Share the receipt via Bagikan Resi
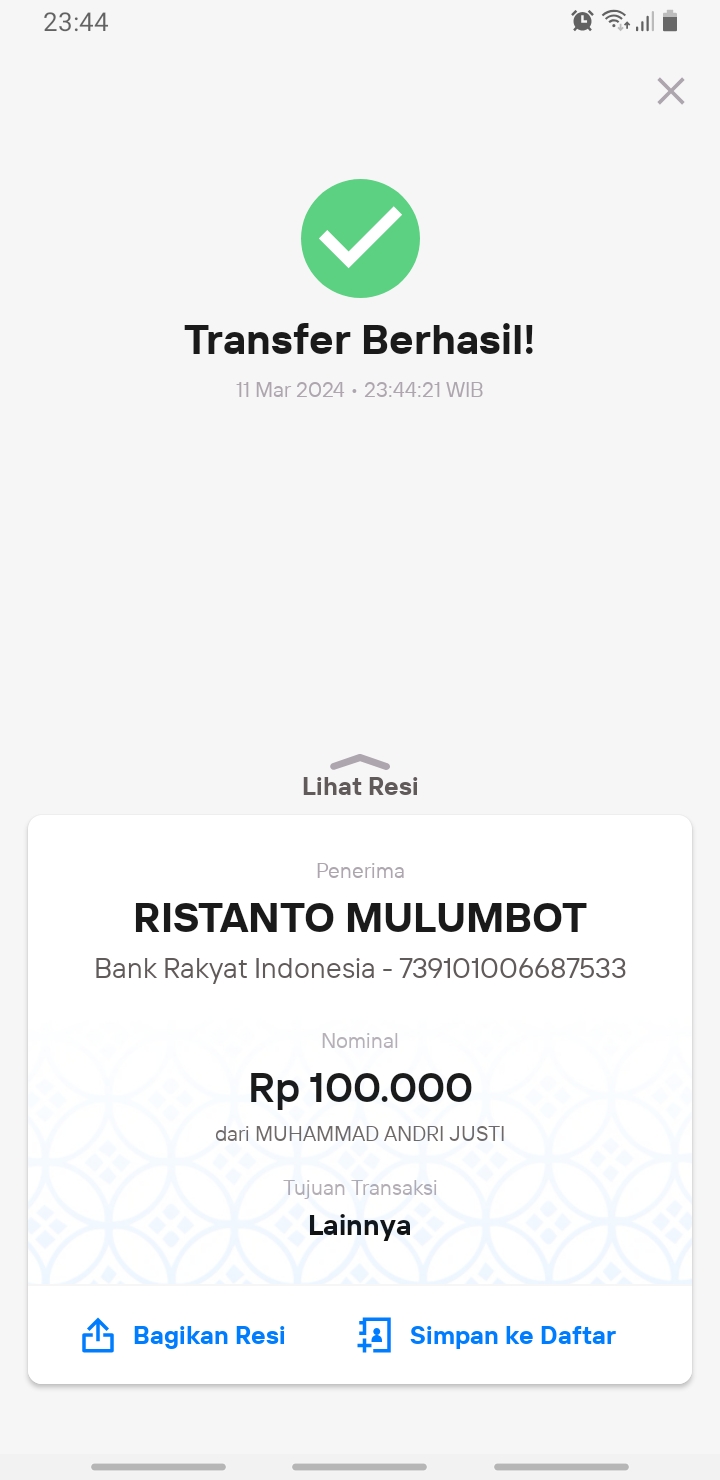This screenshot has height=1480, width=720. coord(183,1335)
